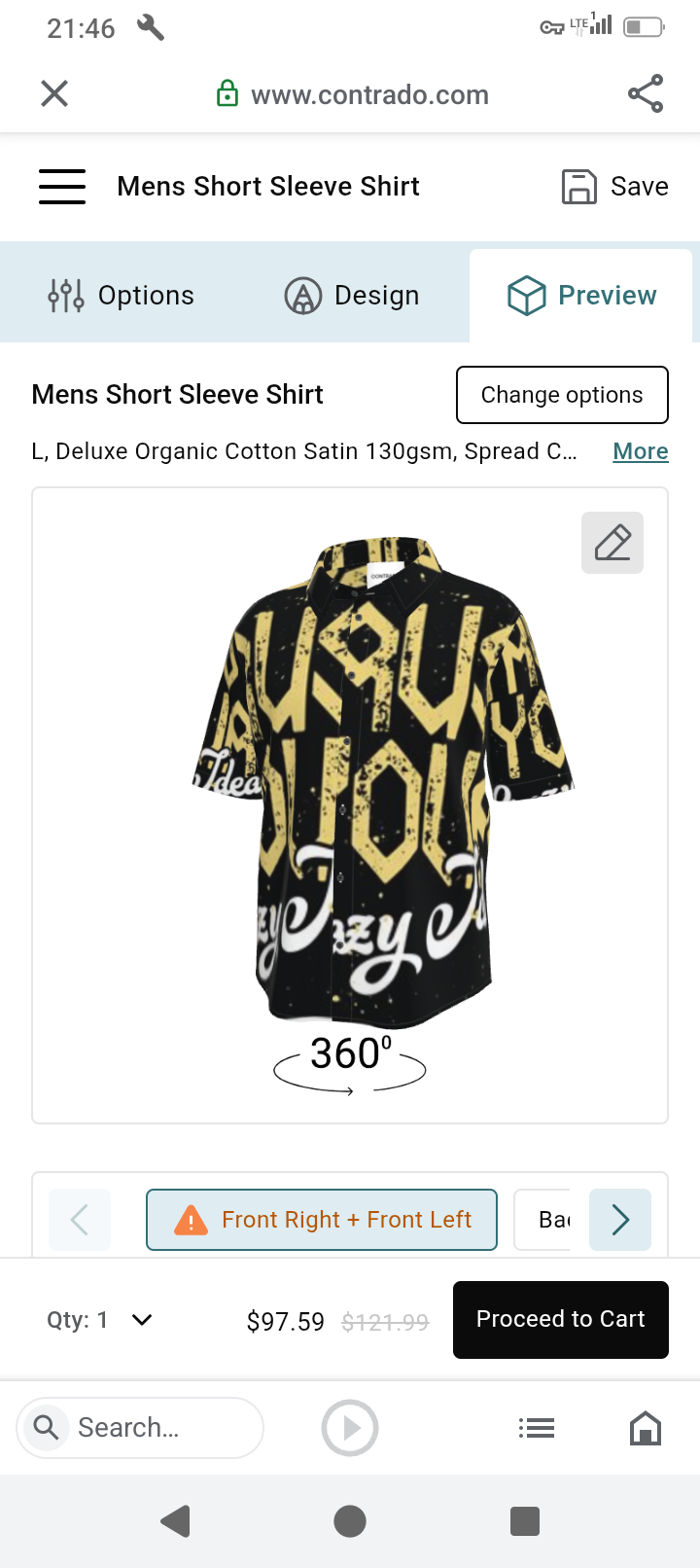Share this contrado.com page

tap(646, 93)
